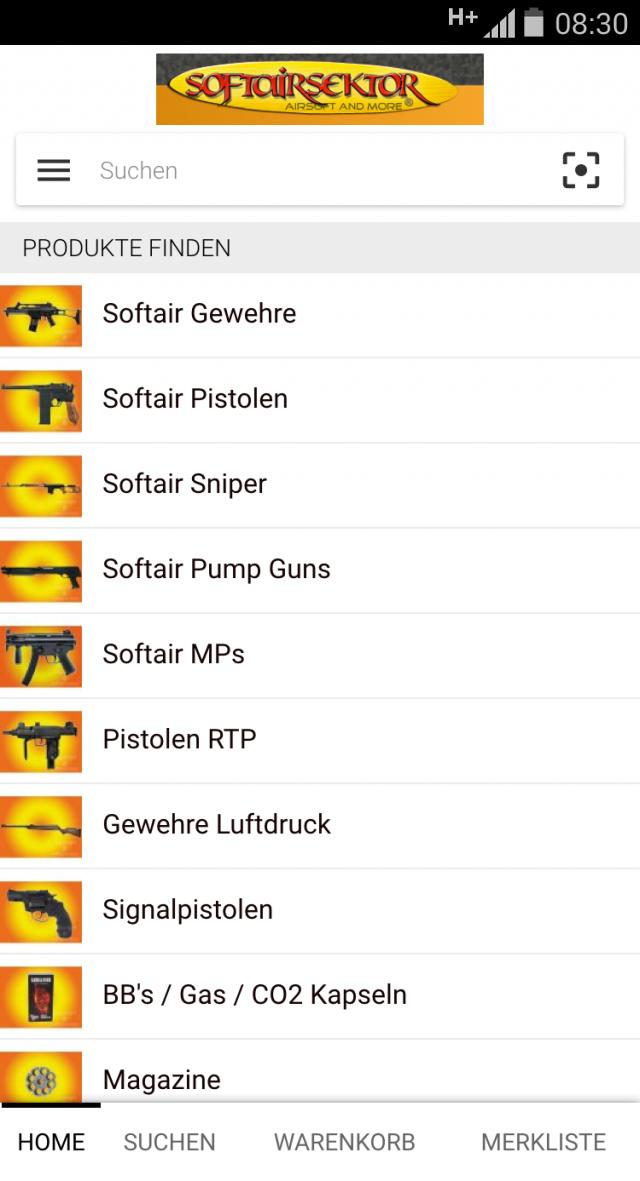The height and width of the screenshot is (1181, 640).
Task: Open the Merkliste tab
Action: 543,1142
